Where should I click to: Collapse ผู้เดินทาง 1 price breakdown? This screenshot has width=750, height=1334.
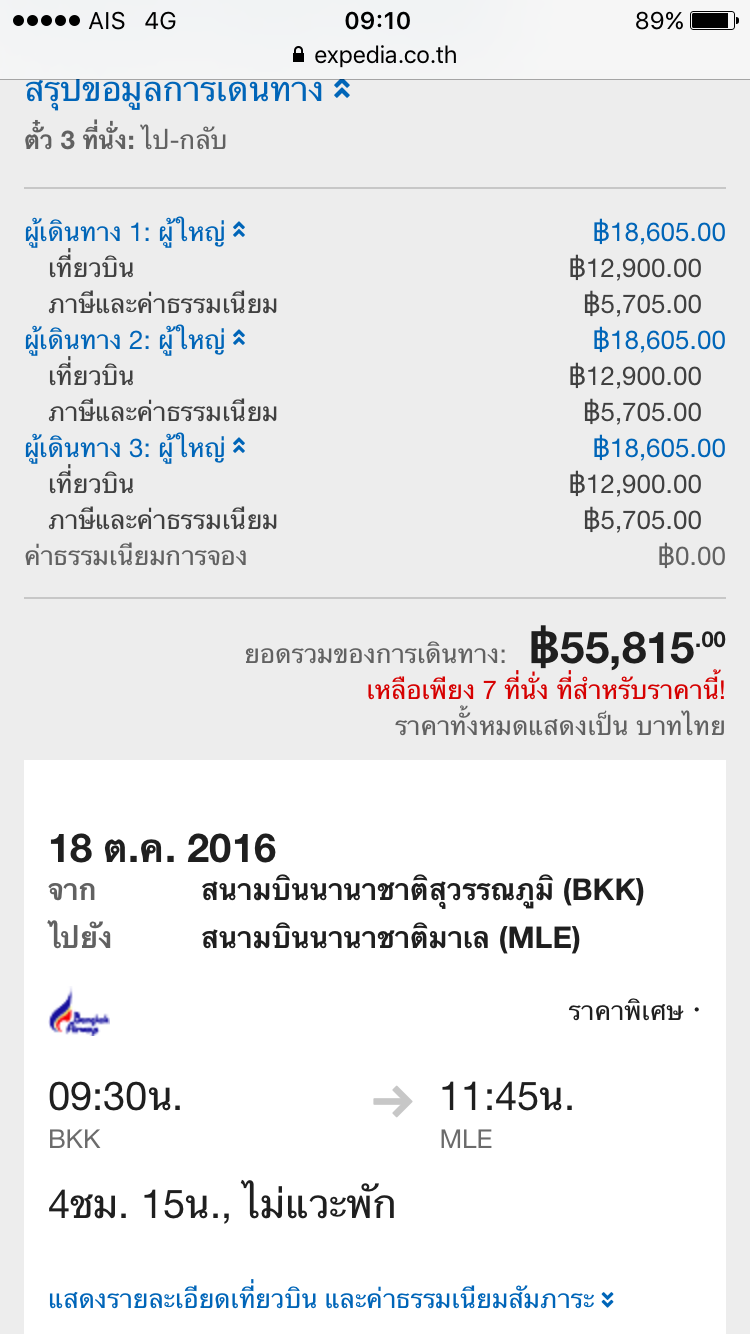[135, 233]
